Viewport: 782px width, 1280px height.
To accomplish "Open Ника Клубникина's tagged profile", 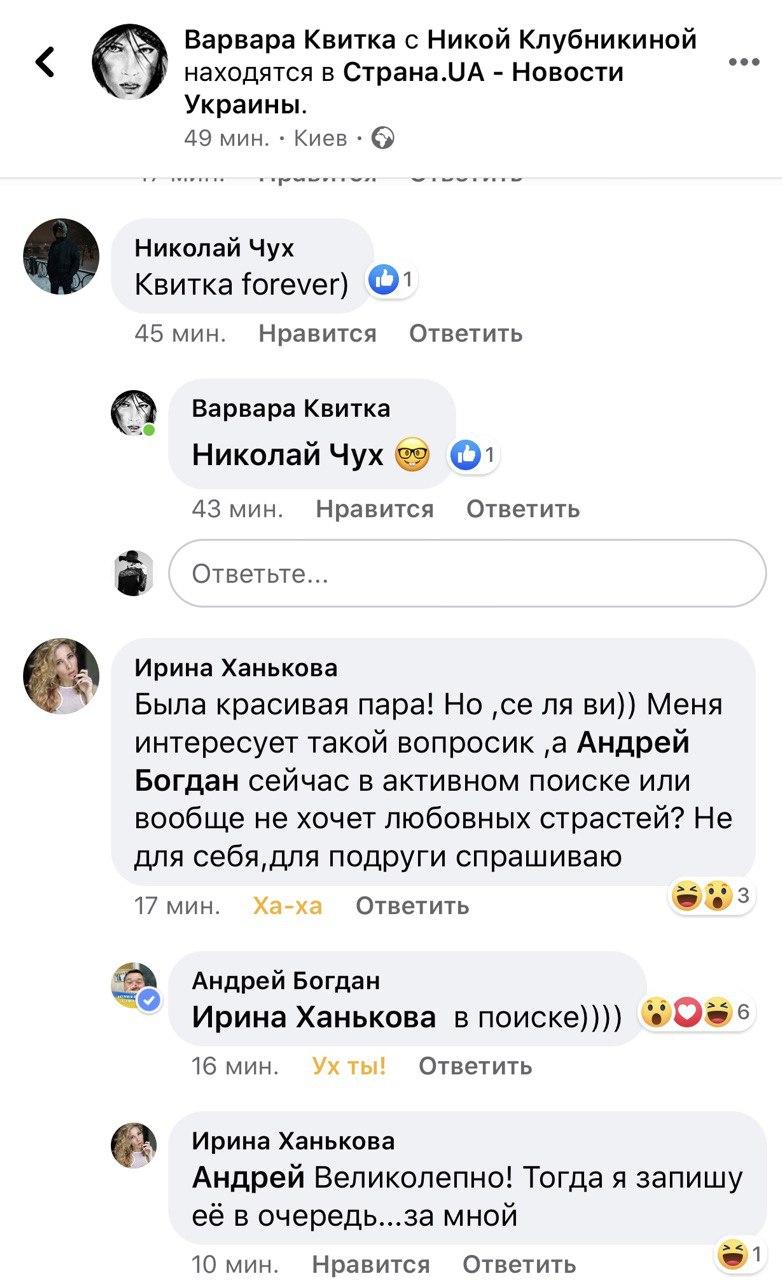I will click(x=561, y=40).
